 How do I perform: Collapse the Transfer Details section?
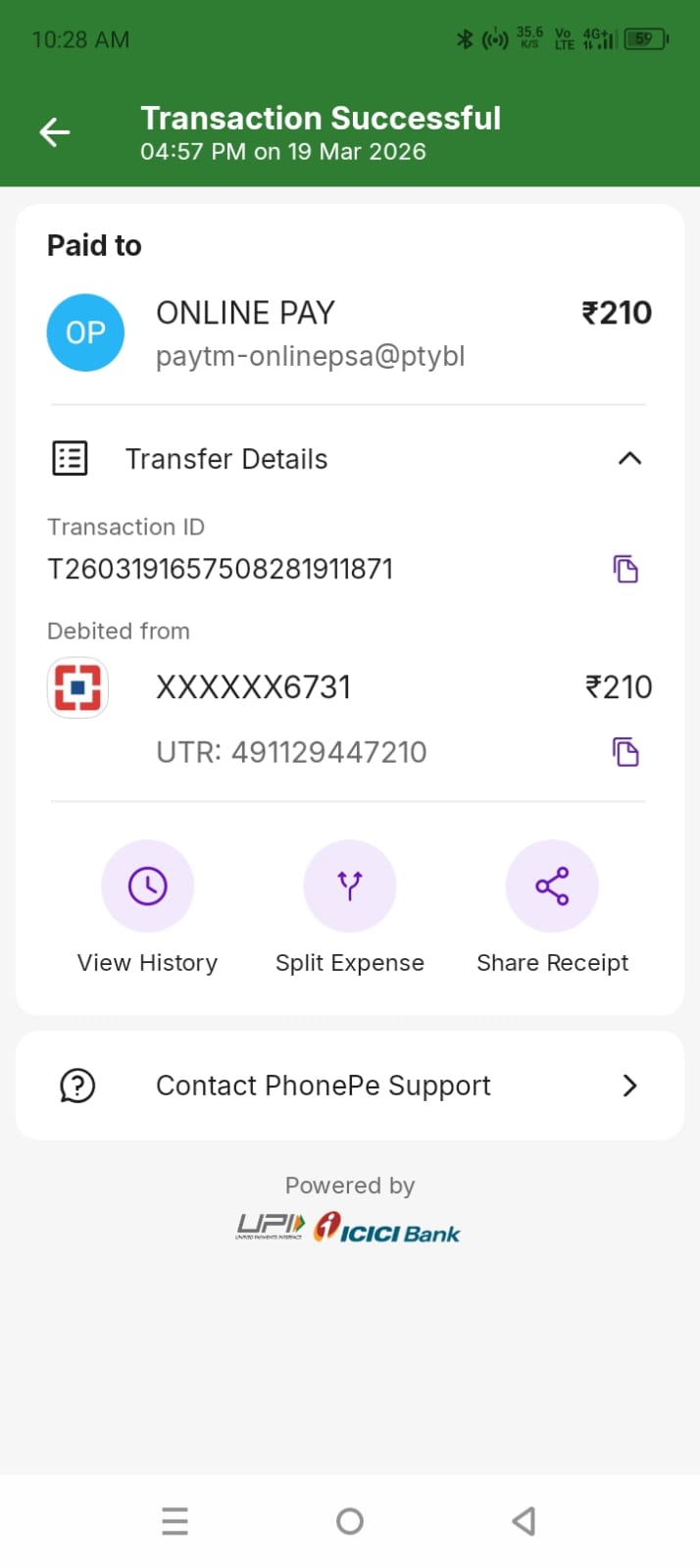[629, 458]
